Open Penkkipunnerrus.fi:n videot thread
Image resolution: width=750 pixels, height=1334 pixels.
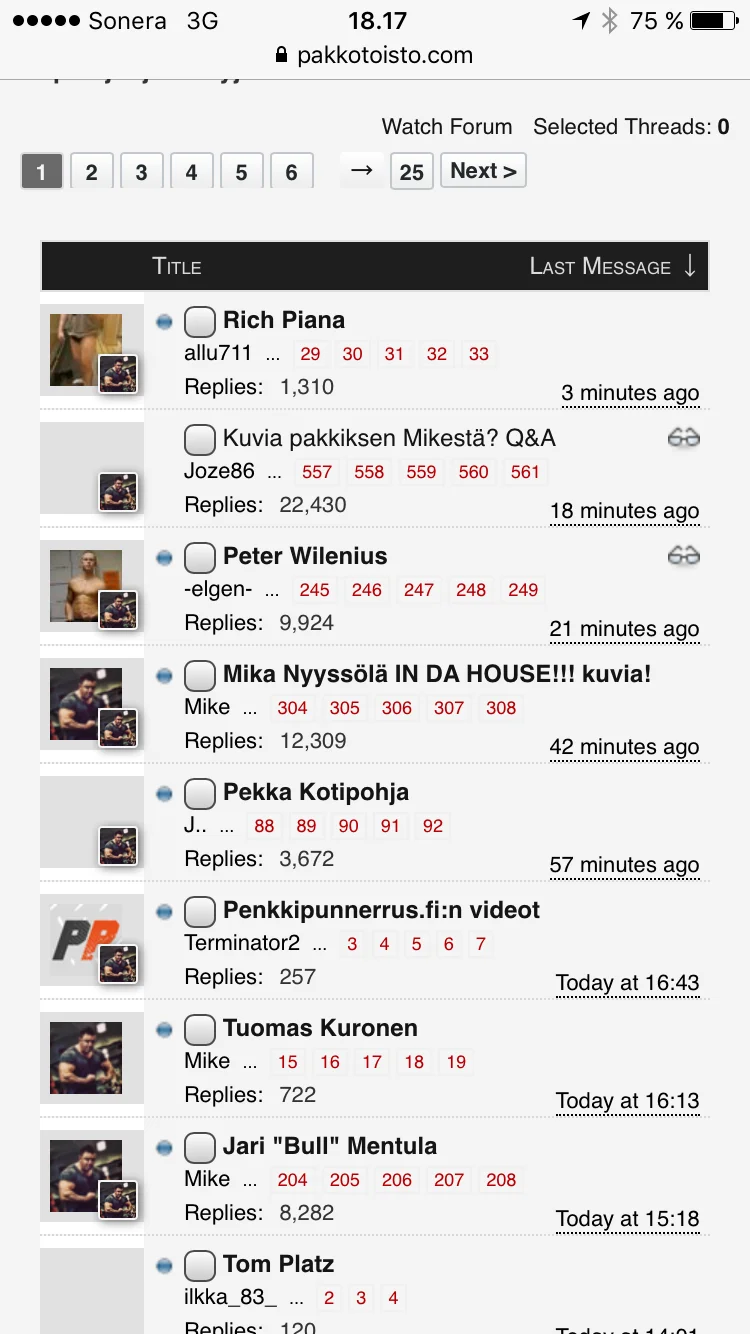tap(381, 910)
